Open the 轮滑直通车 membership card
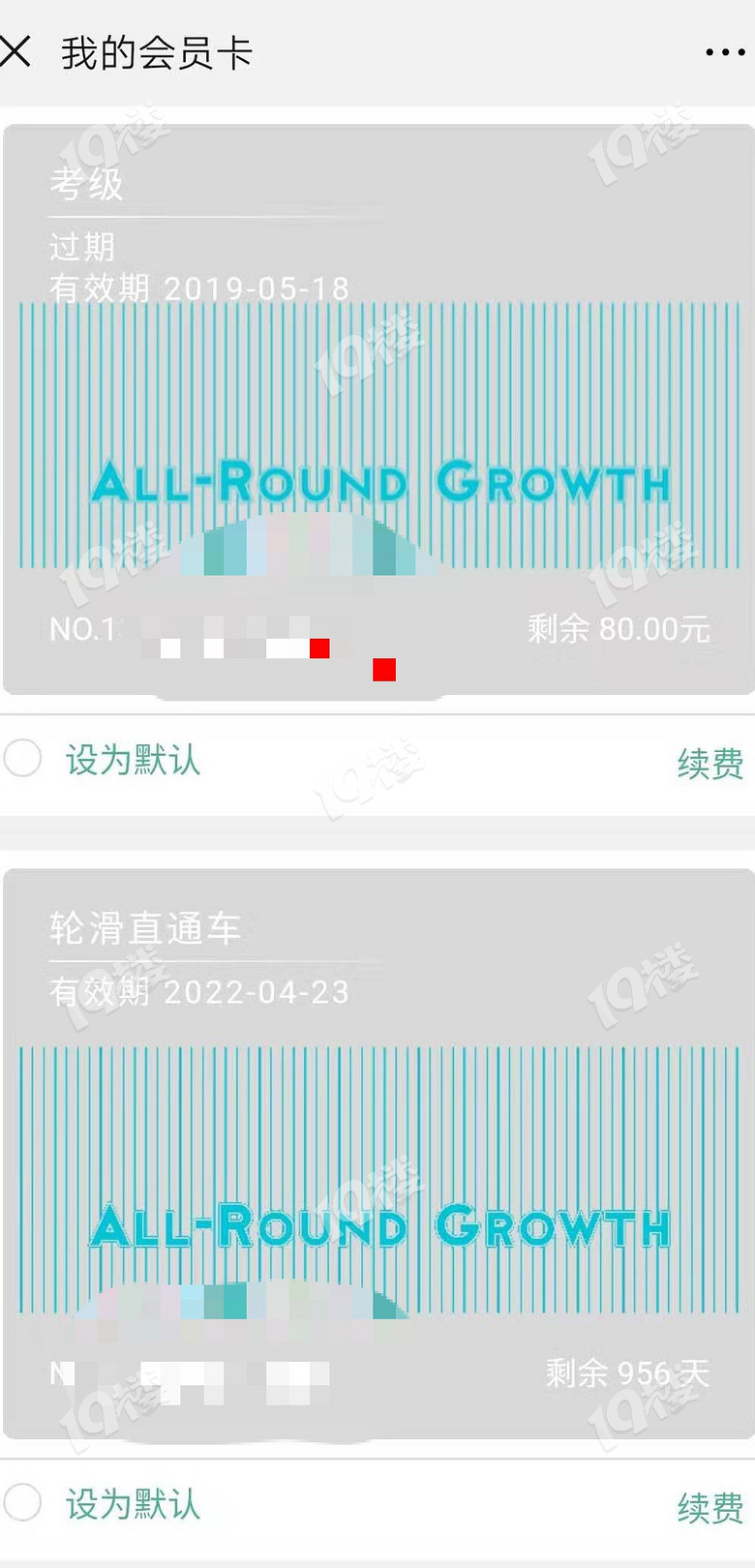Screen dimensions: 755x1568 point(377,1152)
